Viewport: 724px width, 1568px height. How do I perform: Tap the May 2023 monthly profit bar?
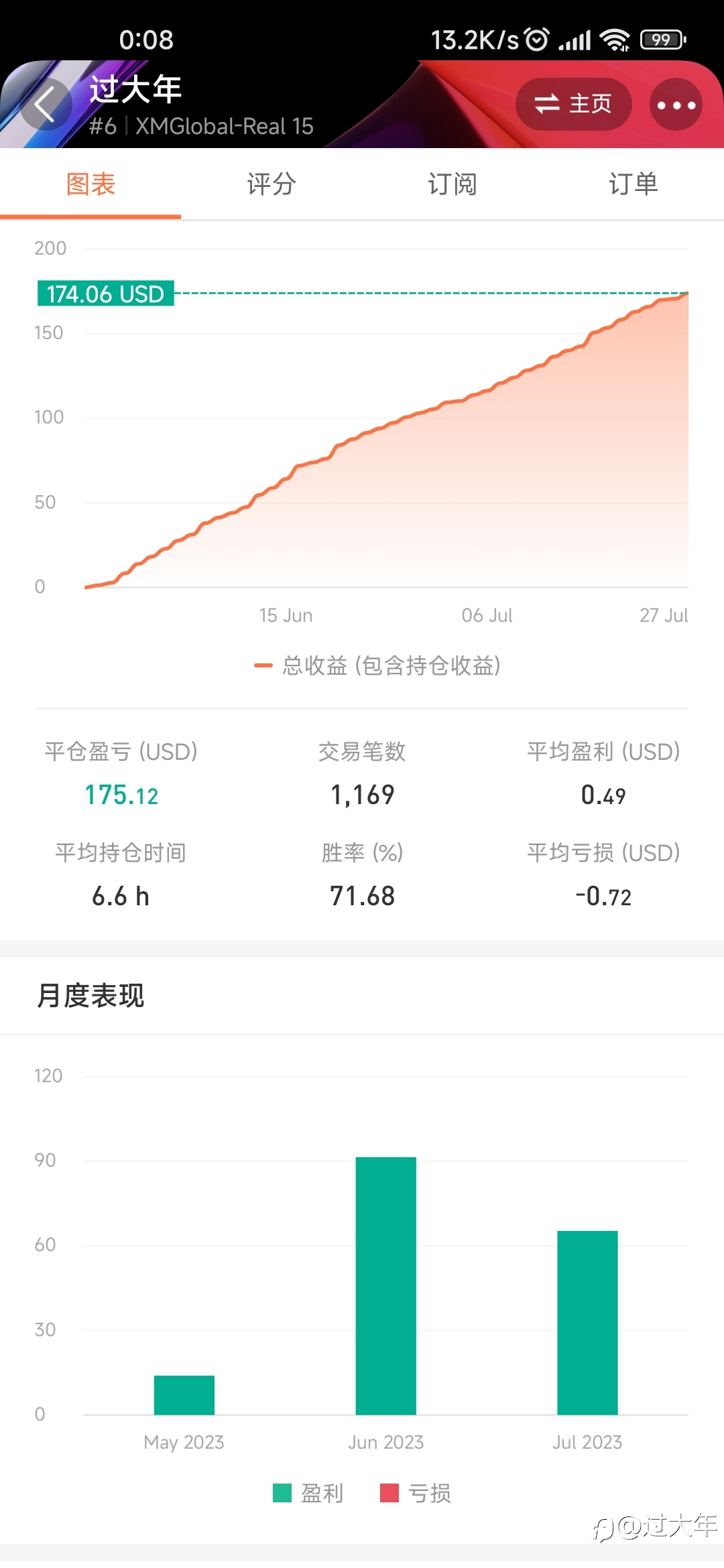pos(184,1395)
